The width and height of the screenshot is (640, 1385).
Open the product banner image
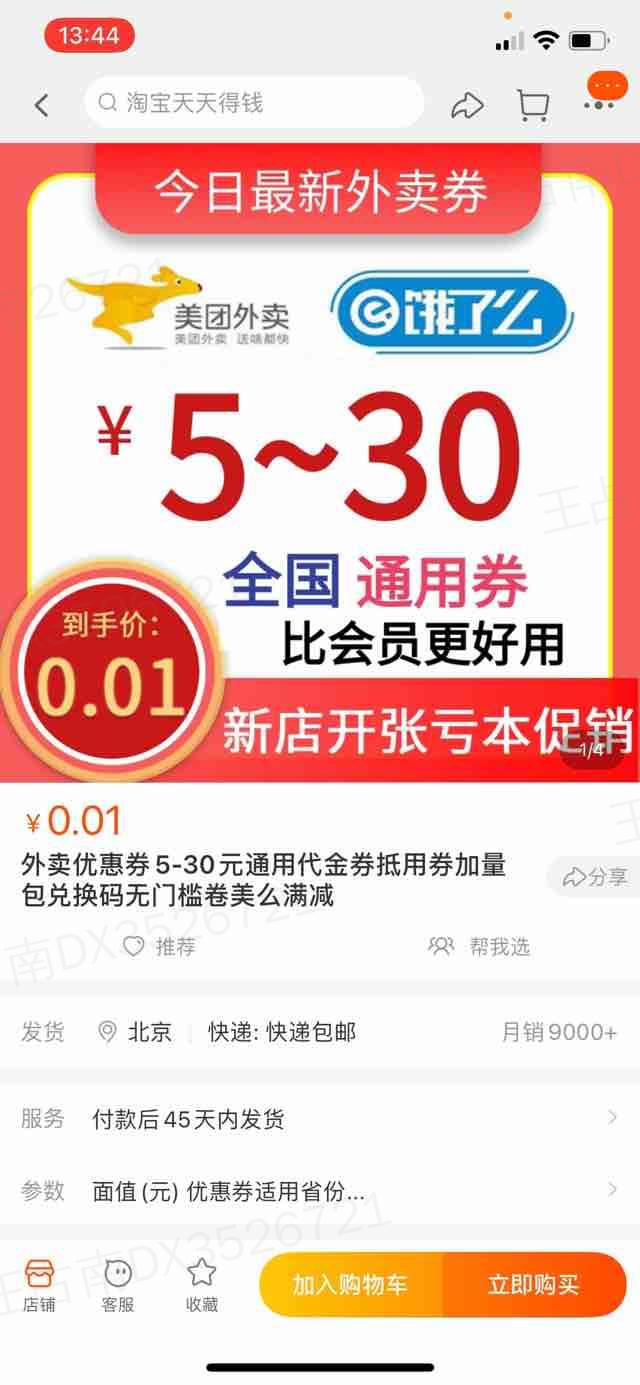pos(320,460)
